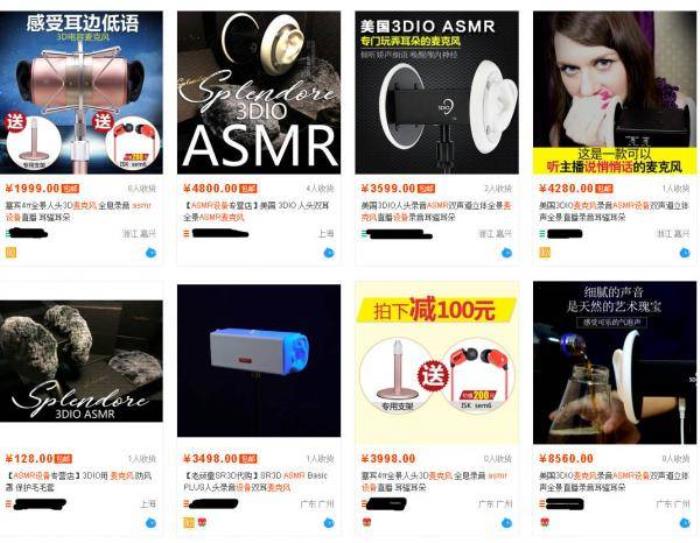This screenshot has width=700, height=543.
Task: Message the seller of the ¥4280.00 item
Action: pos(683,253)
